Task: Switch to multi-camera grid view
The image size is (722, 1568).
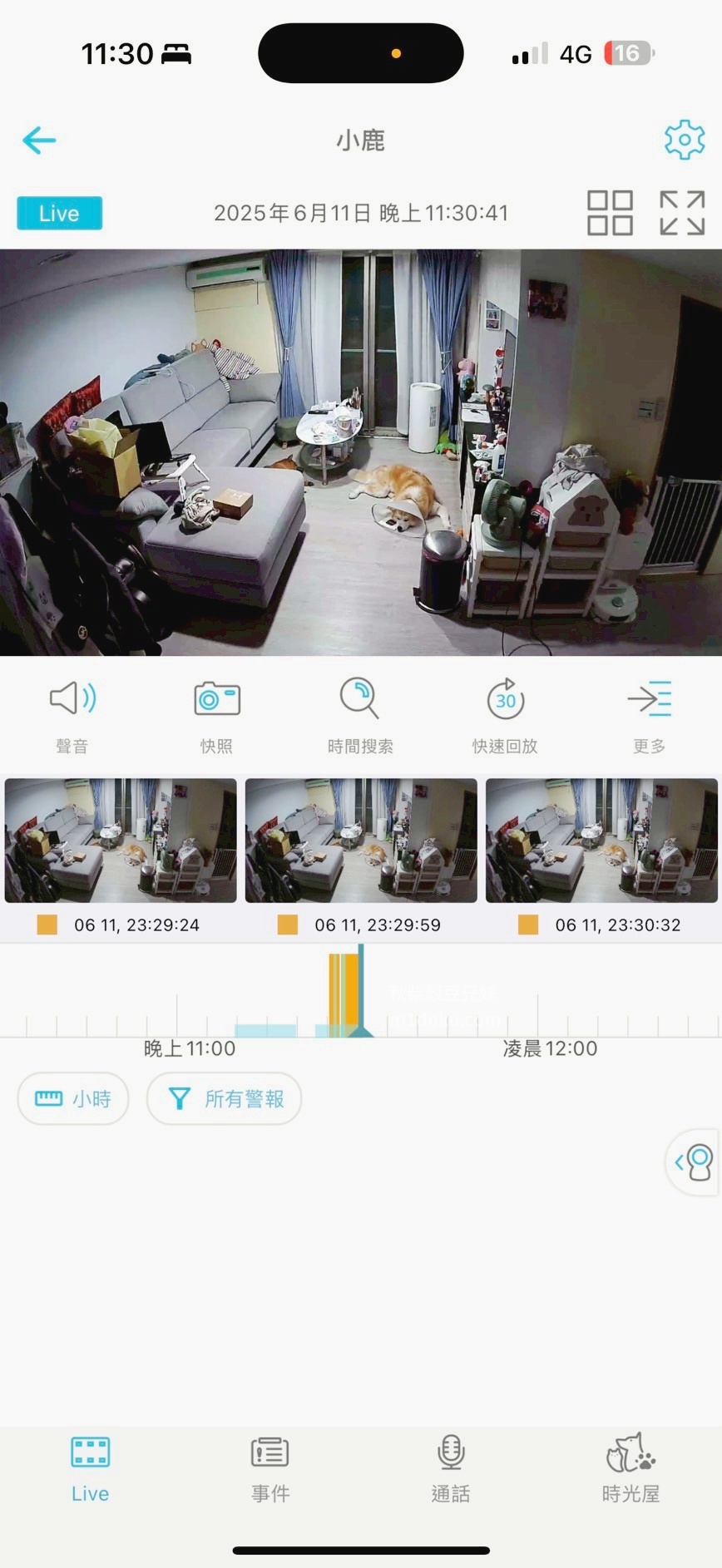Action: click(x=610, y=213)
